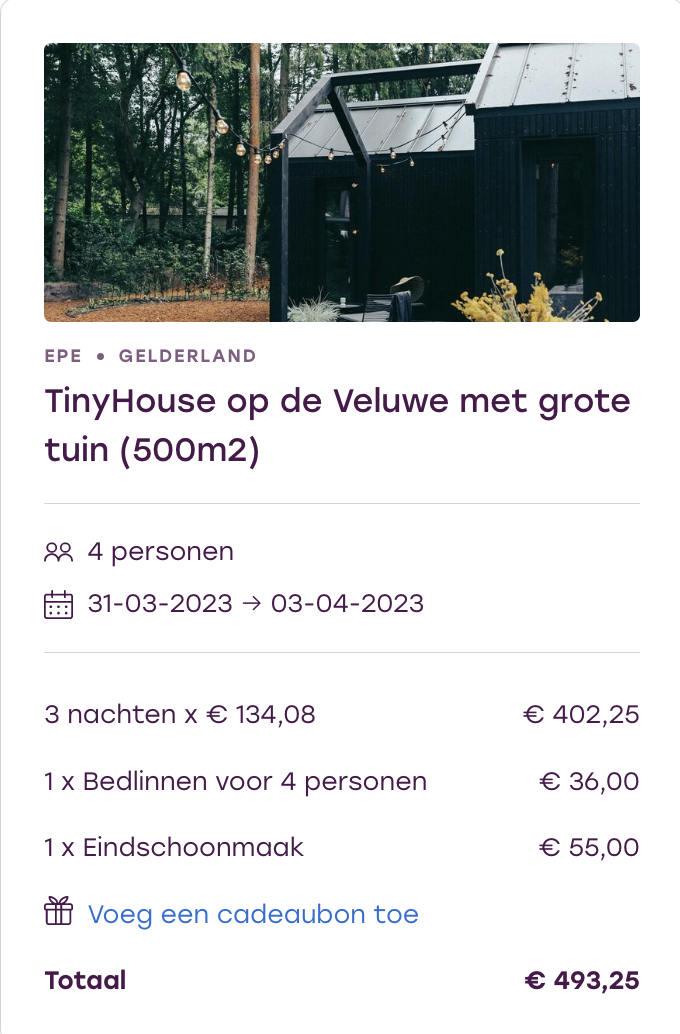Tap 'Voeg een cadeaubon toe' link
The height and width of the screenshot is (1034, 680).
click(x=253, y=914)
